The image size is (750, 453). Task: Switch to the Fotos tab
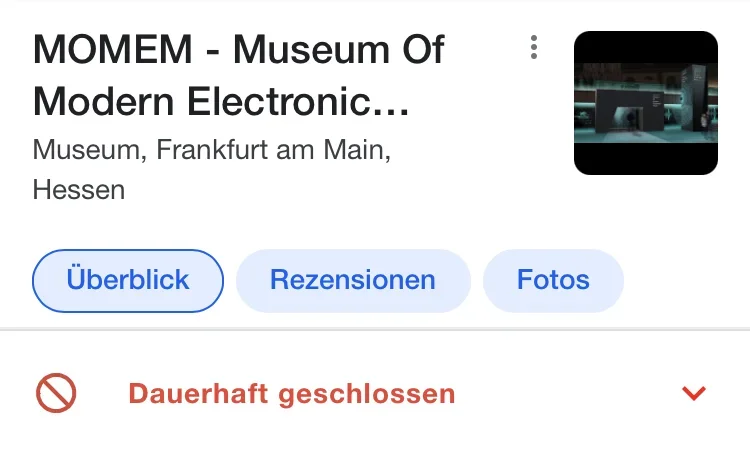point(553,280)
